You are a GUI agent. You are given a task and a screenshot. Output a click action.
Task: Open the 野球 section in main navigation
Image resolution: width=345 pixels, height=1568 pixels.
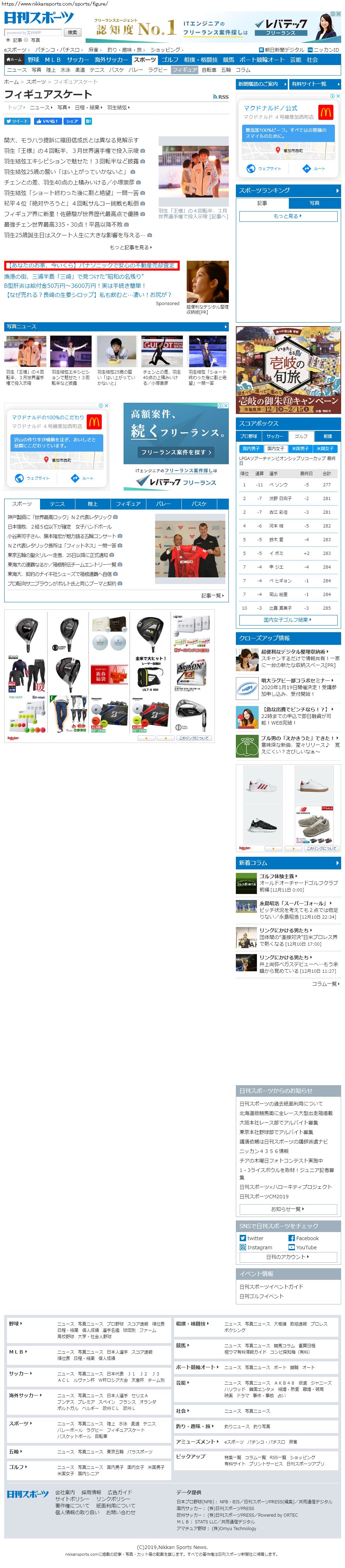(33, 60)
